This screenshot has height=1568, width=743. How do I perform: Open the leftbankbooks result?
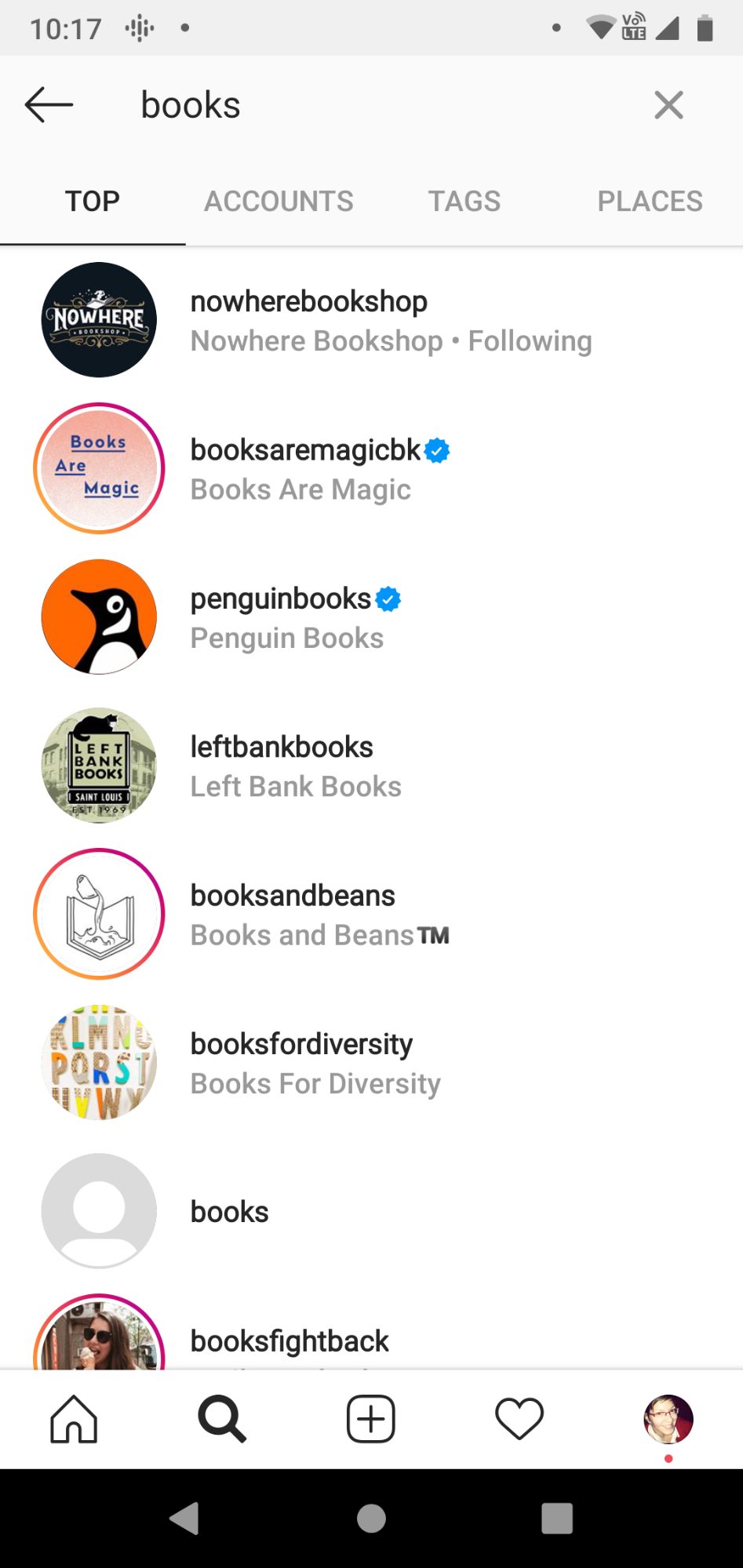[371, 766]
